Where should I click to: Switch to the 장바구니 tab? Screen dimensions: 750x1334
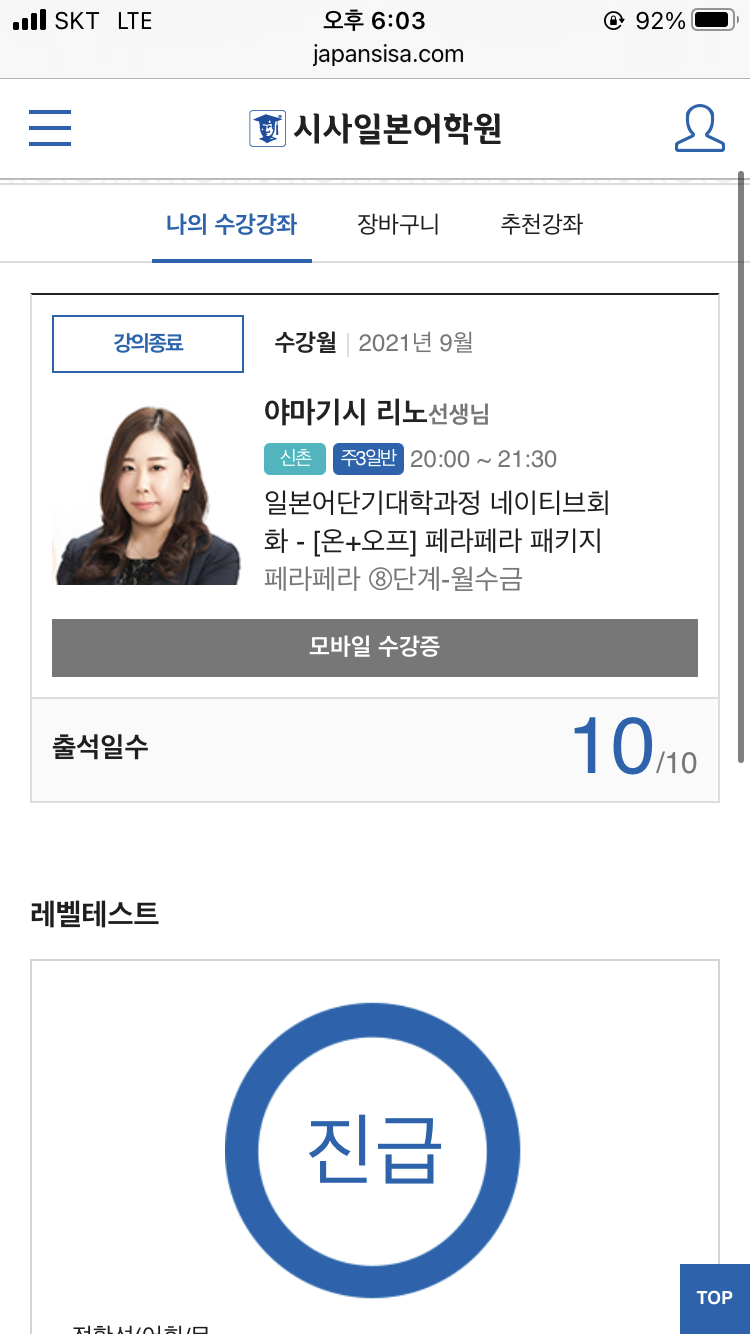click(397, 224)
